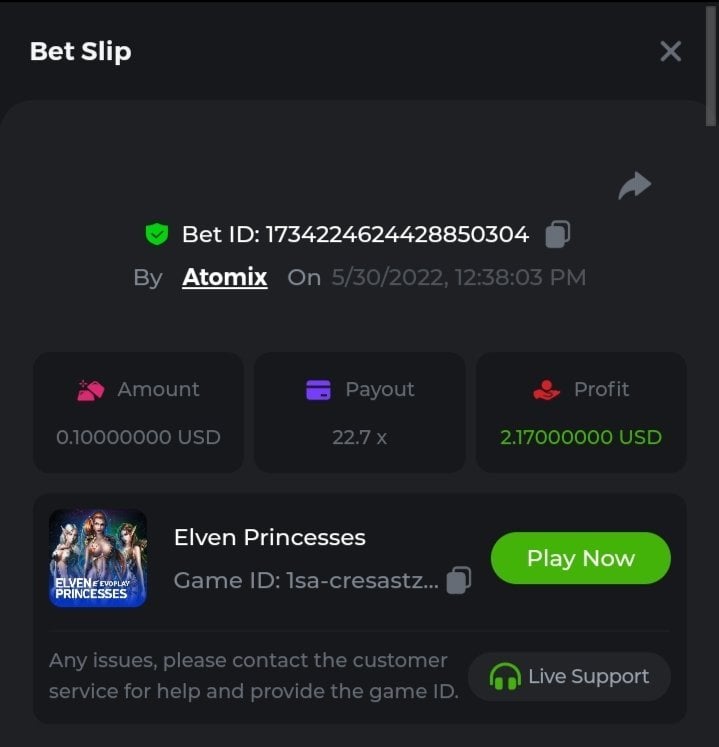
Task: Copy the Game ID
Action: (x=459, y=580)
